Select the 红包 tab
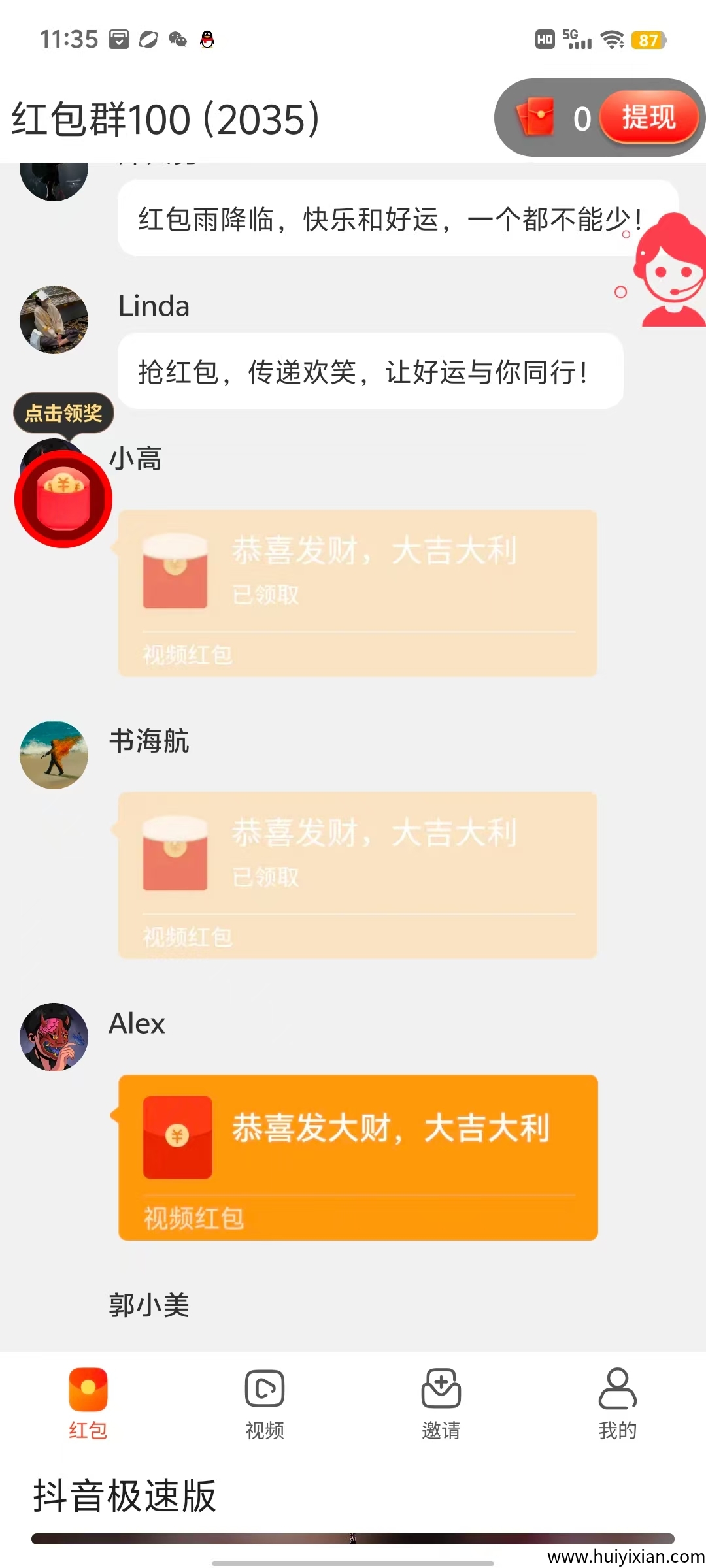Image resolution: width=706 pixels, height=1568 pixels. (88, 1402)
